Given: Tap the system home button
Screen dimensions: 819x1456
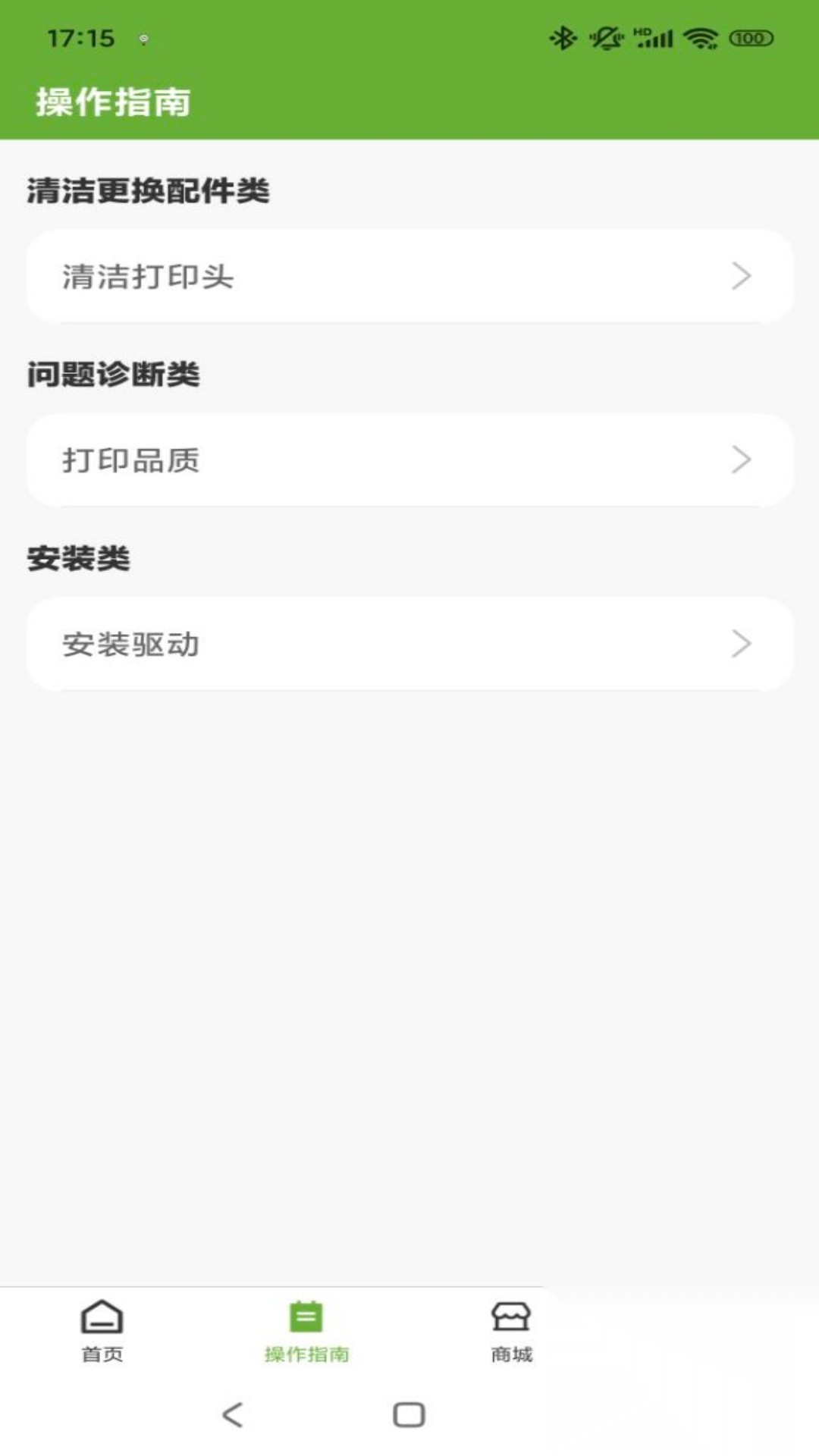Looking at the screenshot, I should 409,1414.
